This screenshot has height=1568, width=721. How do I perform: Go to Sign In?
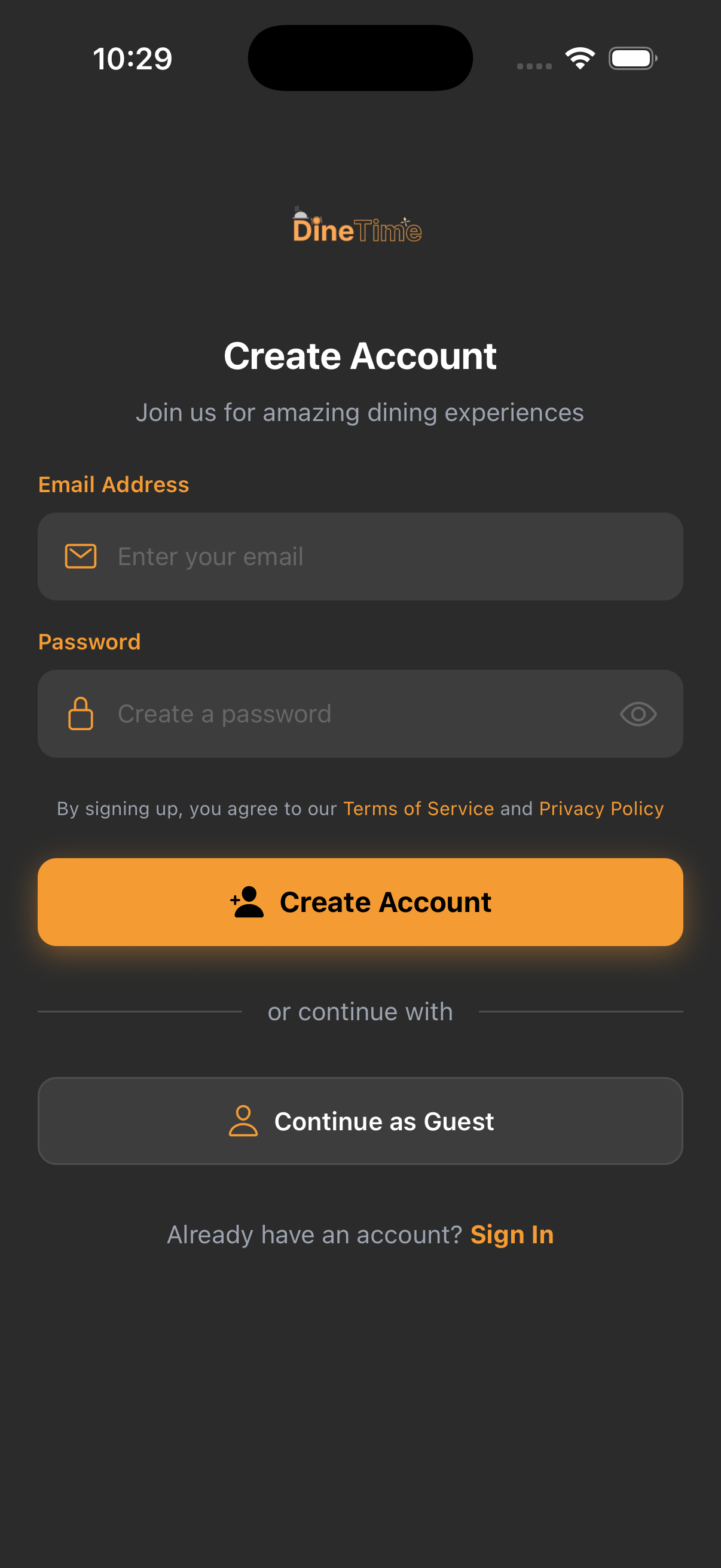coord(512,1234)
